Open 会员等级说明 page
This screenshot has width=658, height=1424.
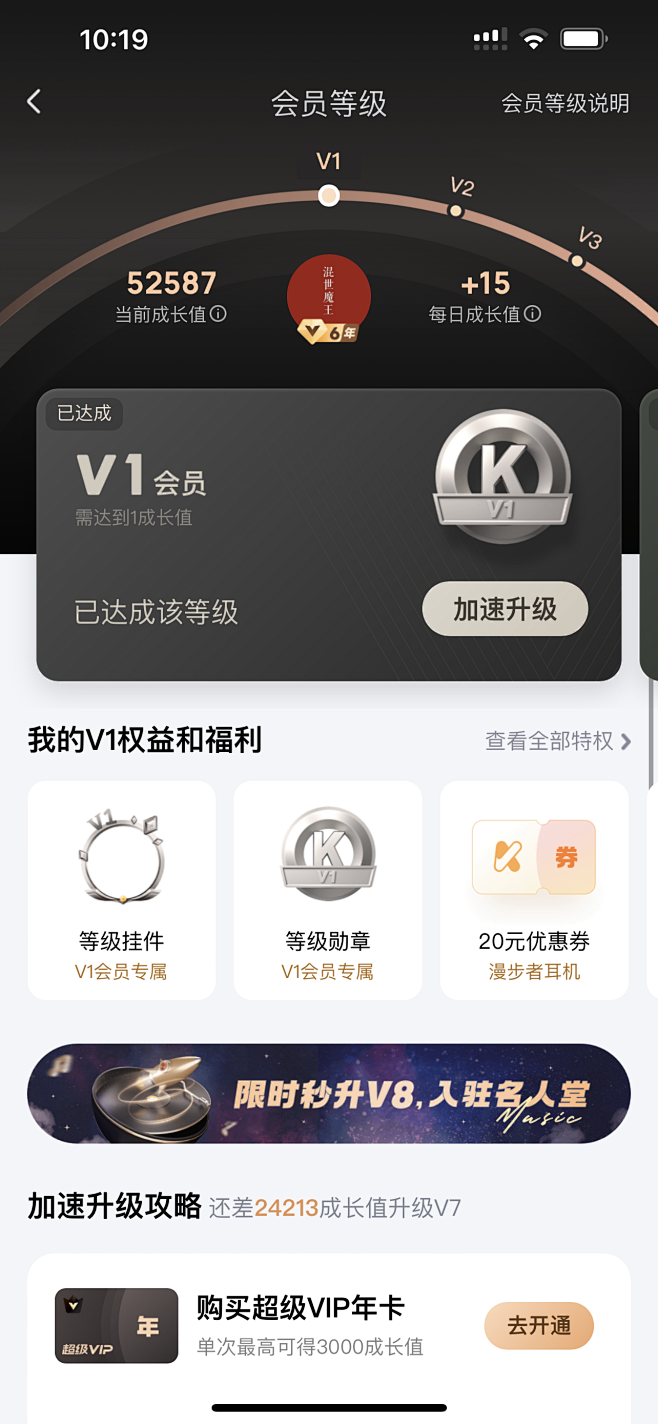565,103
